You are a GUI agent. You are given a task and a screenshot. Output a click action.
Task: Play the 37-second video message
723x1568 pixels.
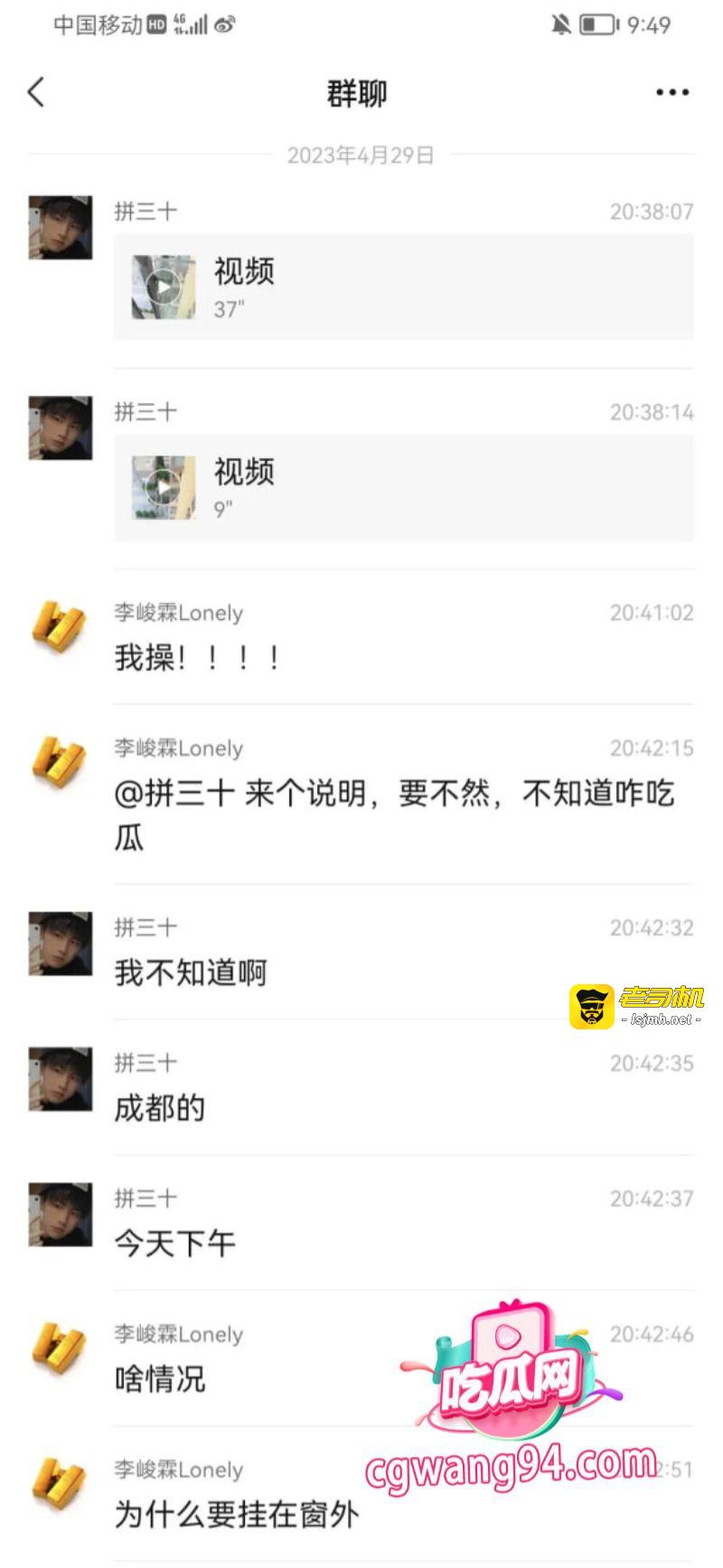point(164,287)
